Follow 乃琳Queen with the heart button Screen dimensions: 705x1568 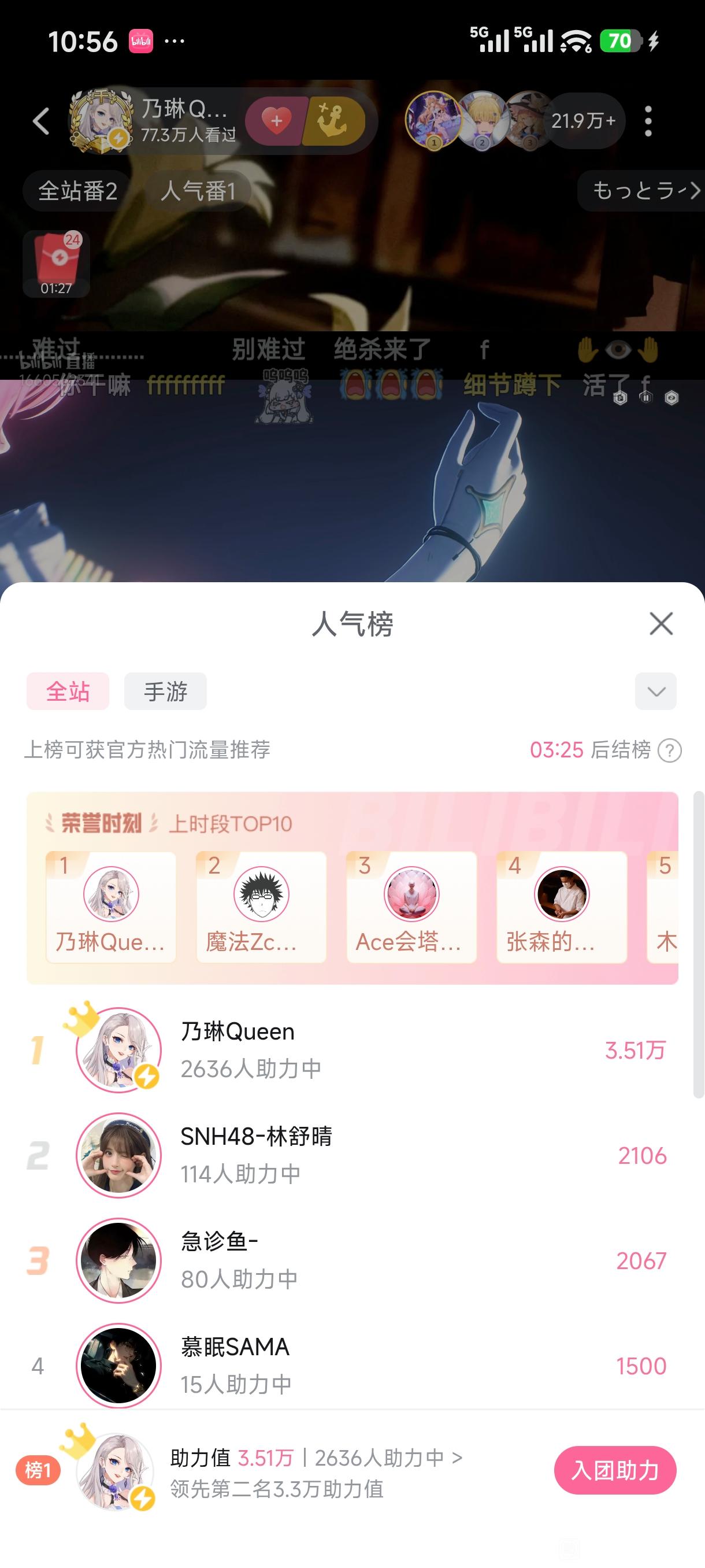point(277,120)
